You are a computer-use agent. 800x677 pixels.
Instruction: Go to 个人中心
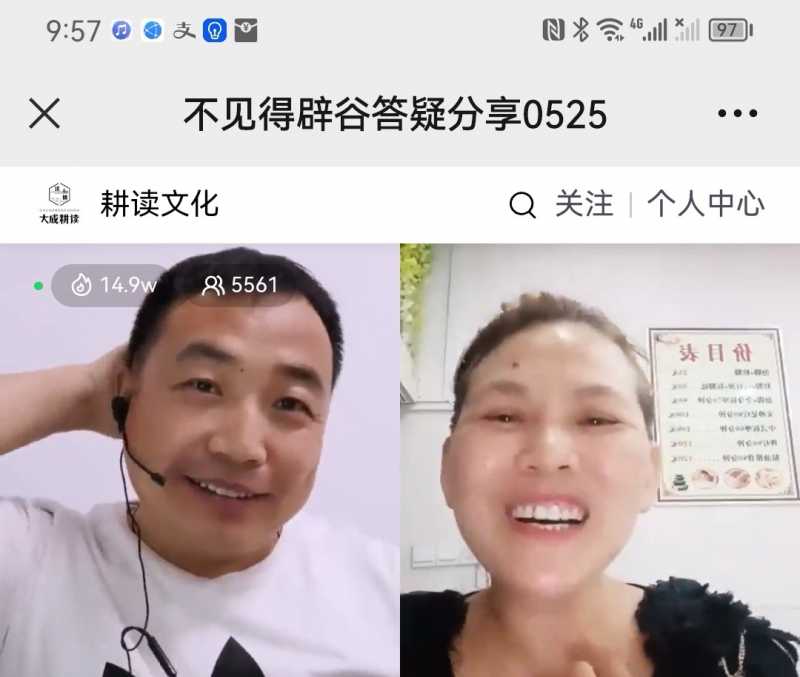point(706,204)
